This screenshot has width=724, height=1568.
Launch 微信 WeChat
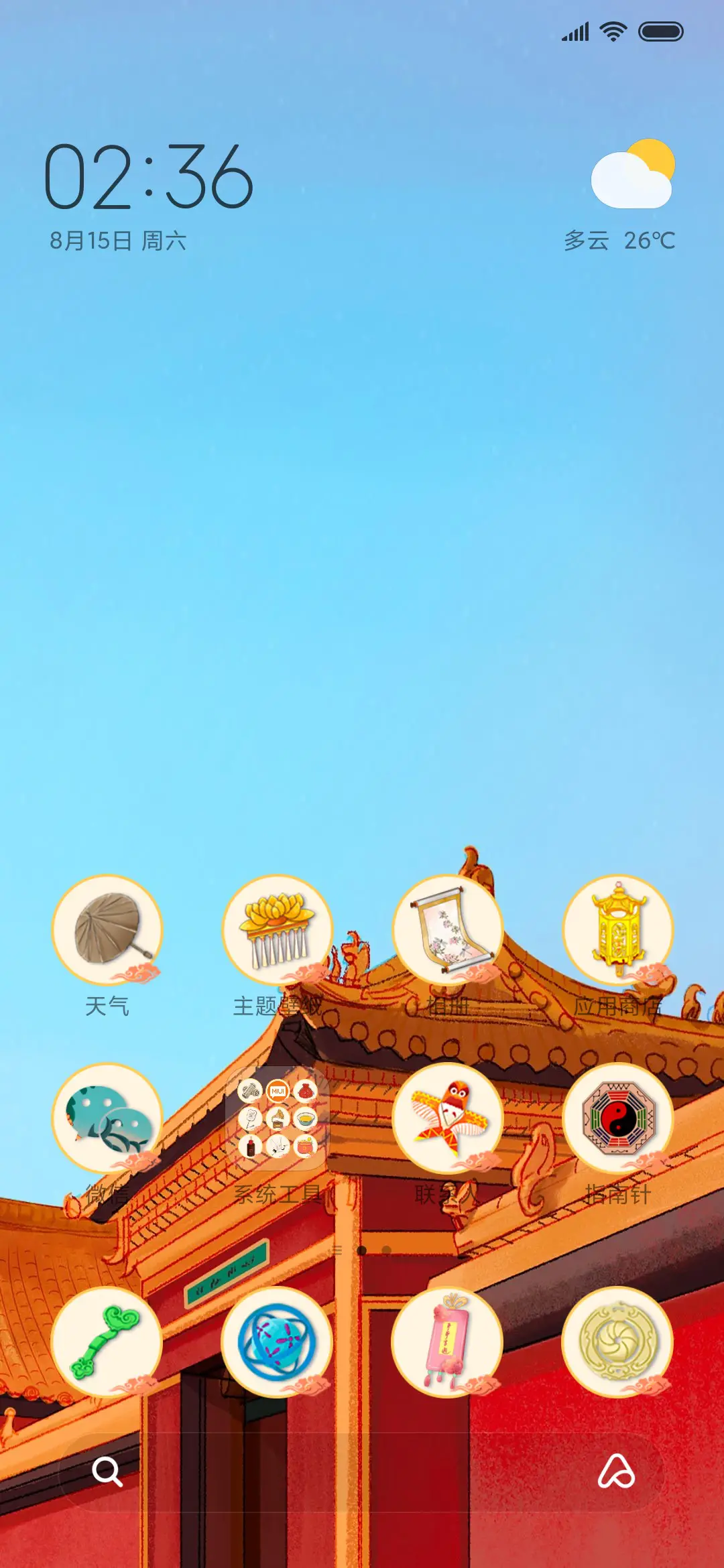(x=107, y=1118)
